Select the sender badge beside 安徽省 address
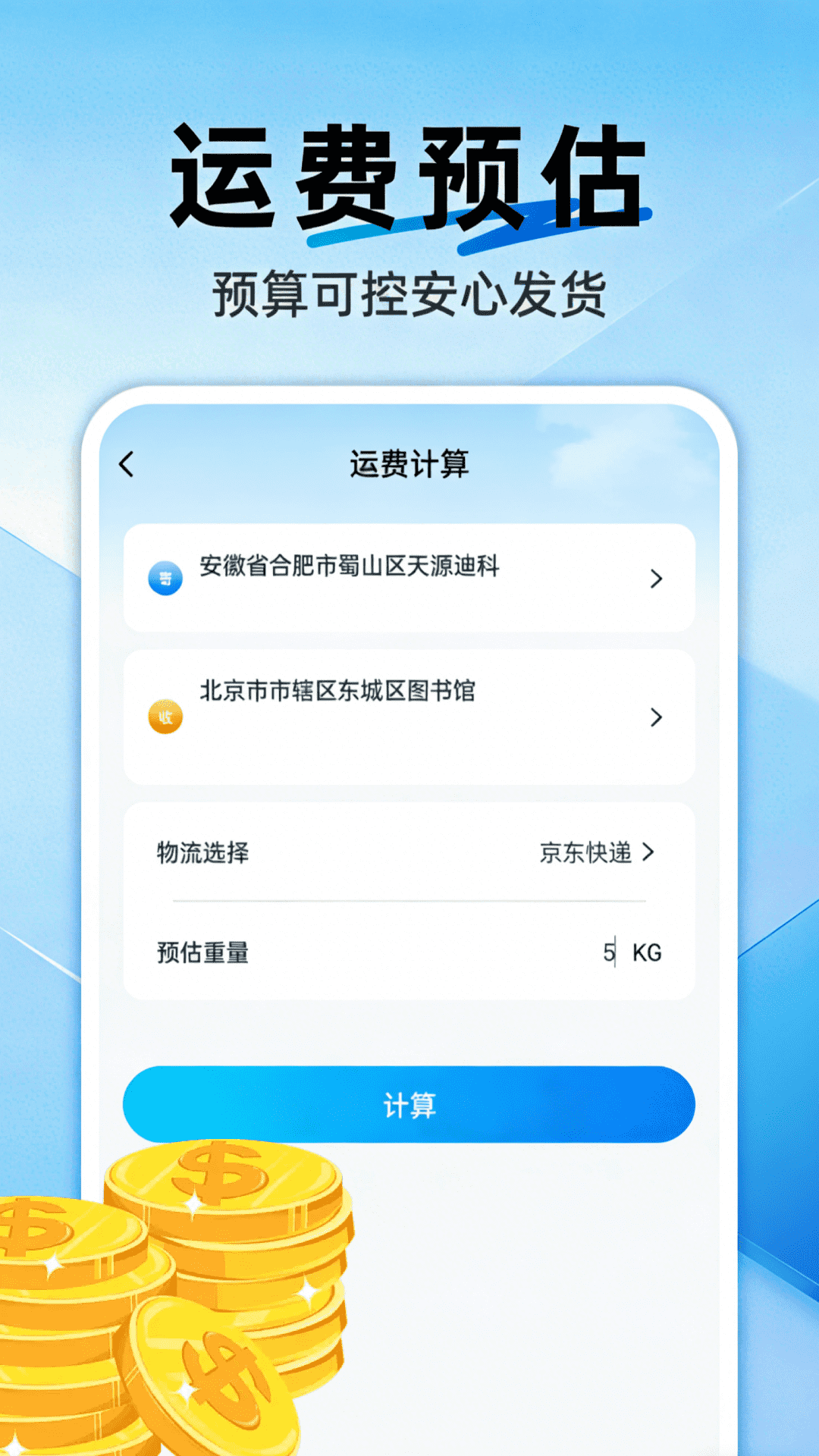The width and height of the screenshot is (819, 1456). 165,579
